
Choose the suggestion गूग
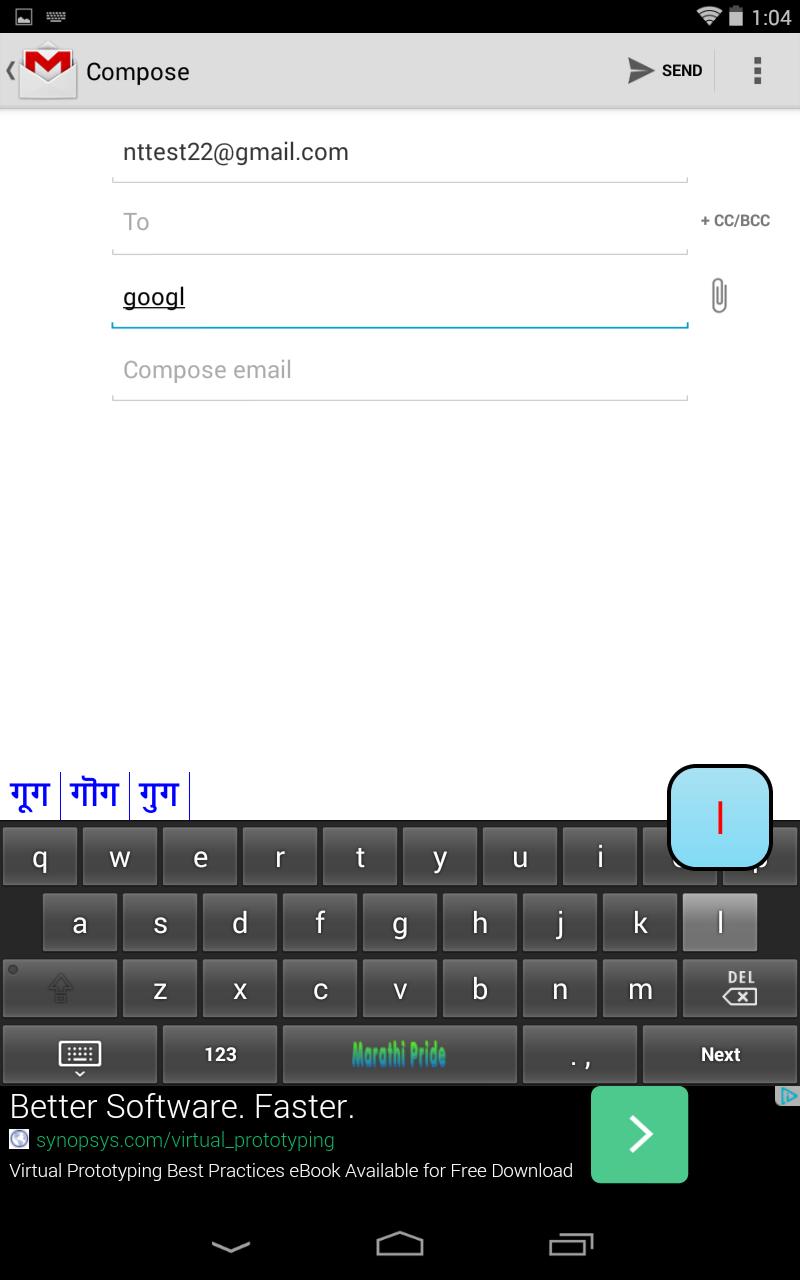(30, 795)
